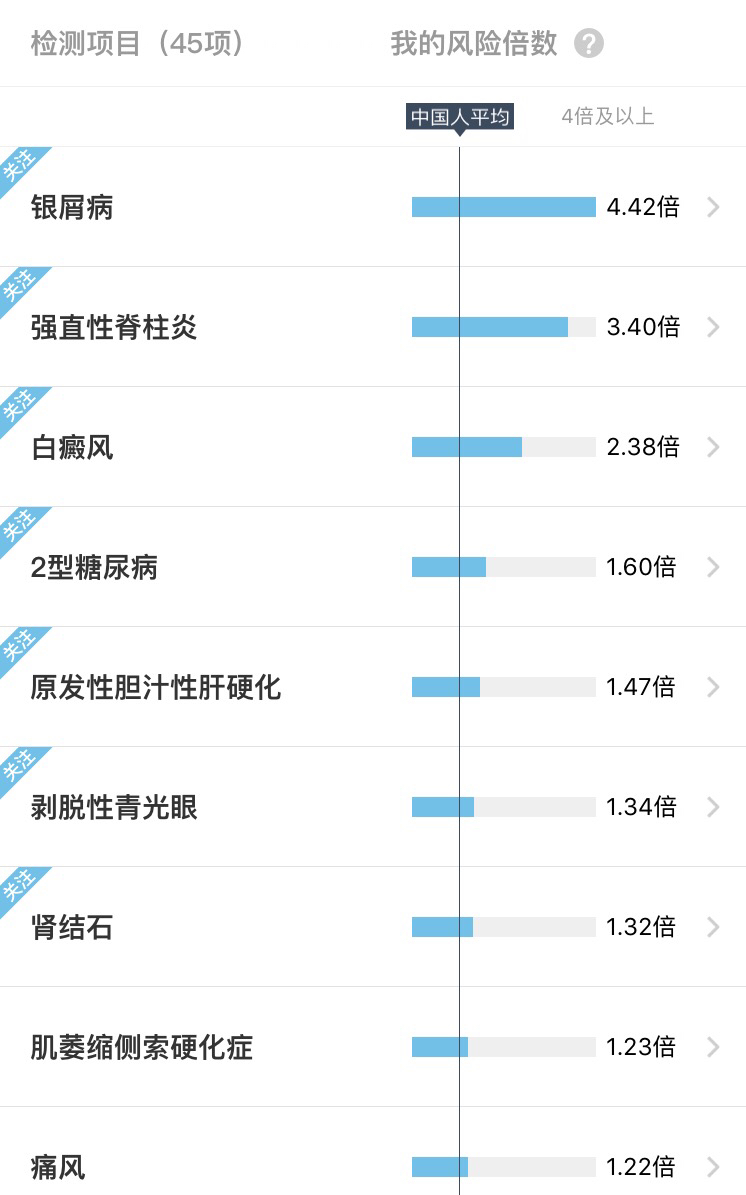View details for 白癜风

[x=372, y=447]
